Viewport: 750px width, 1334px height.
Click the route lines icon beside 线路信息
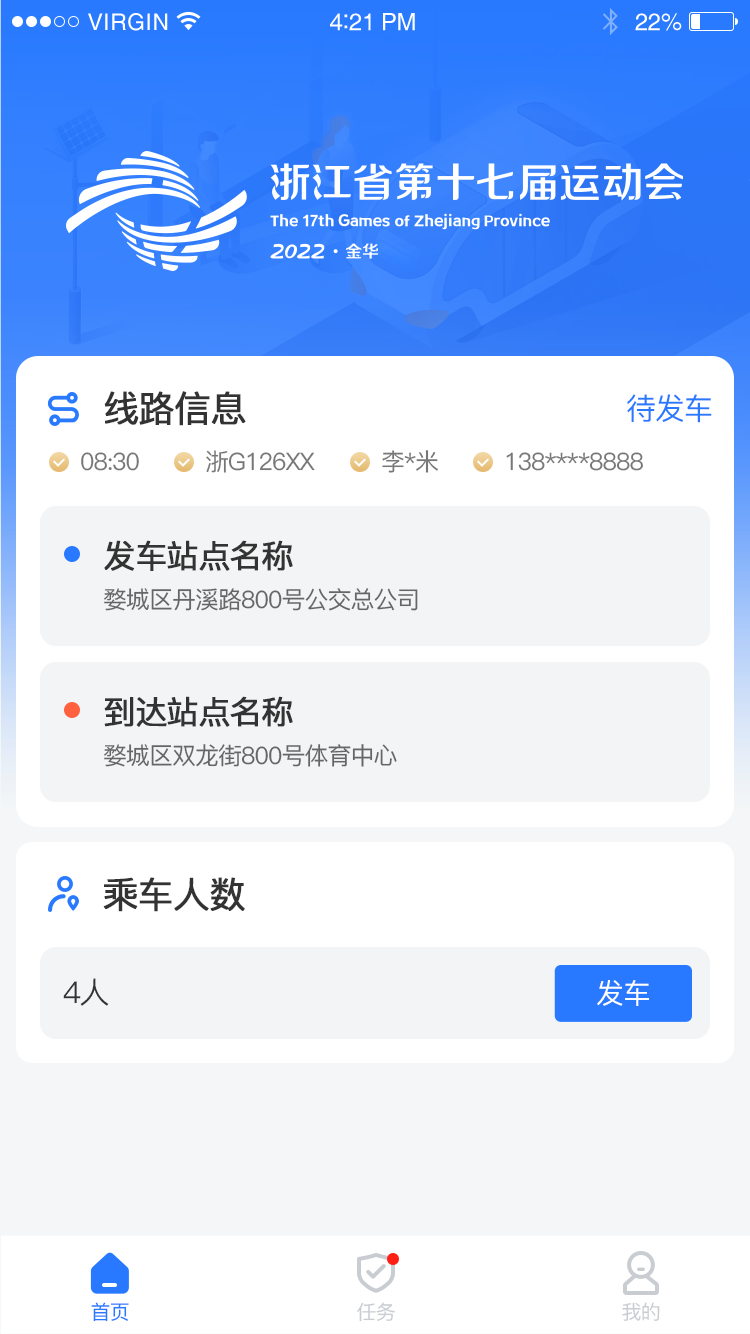pyautogui.click(x=62, y=408)
